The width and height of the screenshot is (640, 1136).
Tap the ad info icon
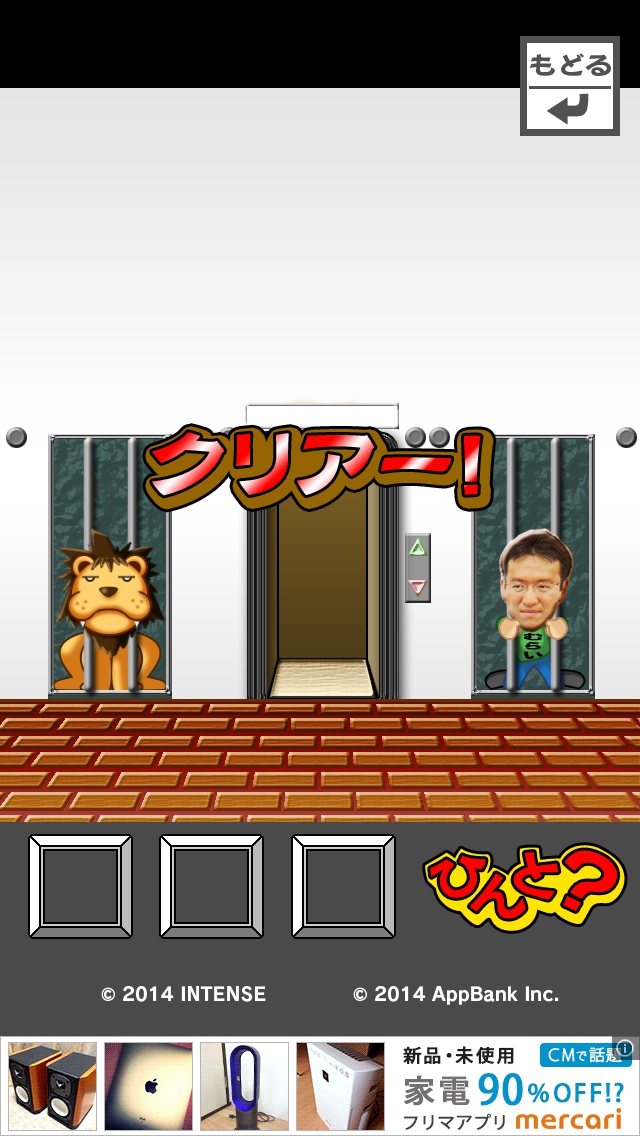(x=624, y=1048)
